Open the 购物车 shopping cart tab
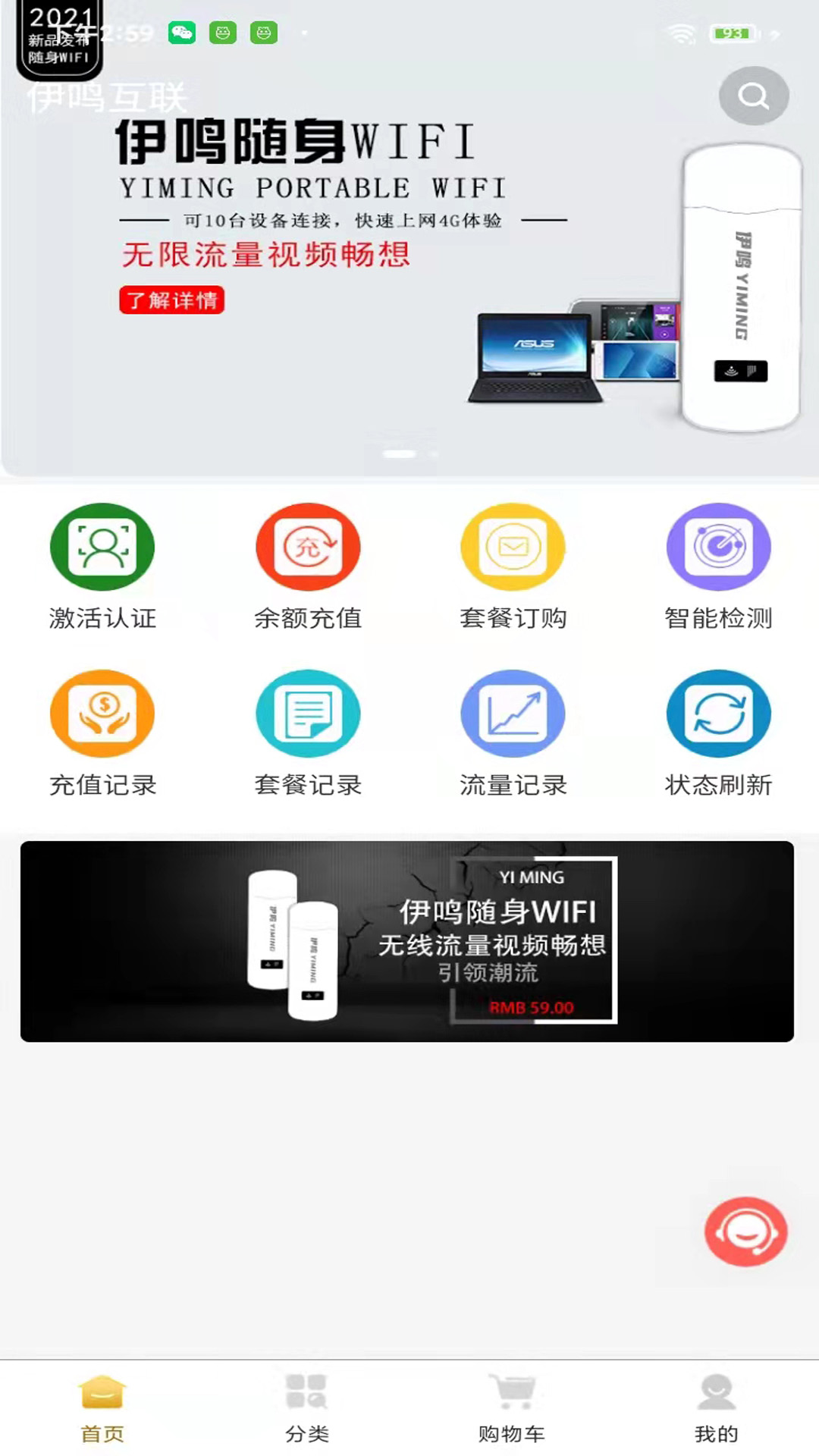This screenshot has height=1456, width=819. point(512,1408)
